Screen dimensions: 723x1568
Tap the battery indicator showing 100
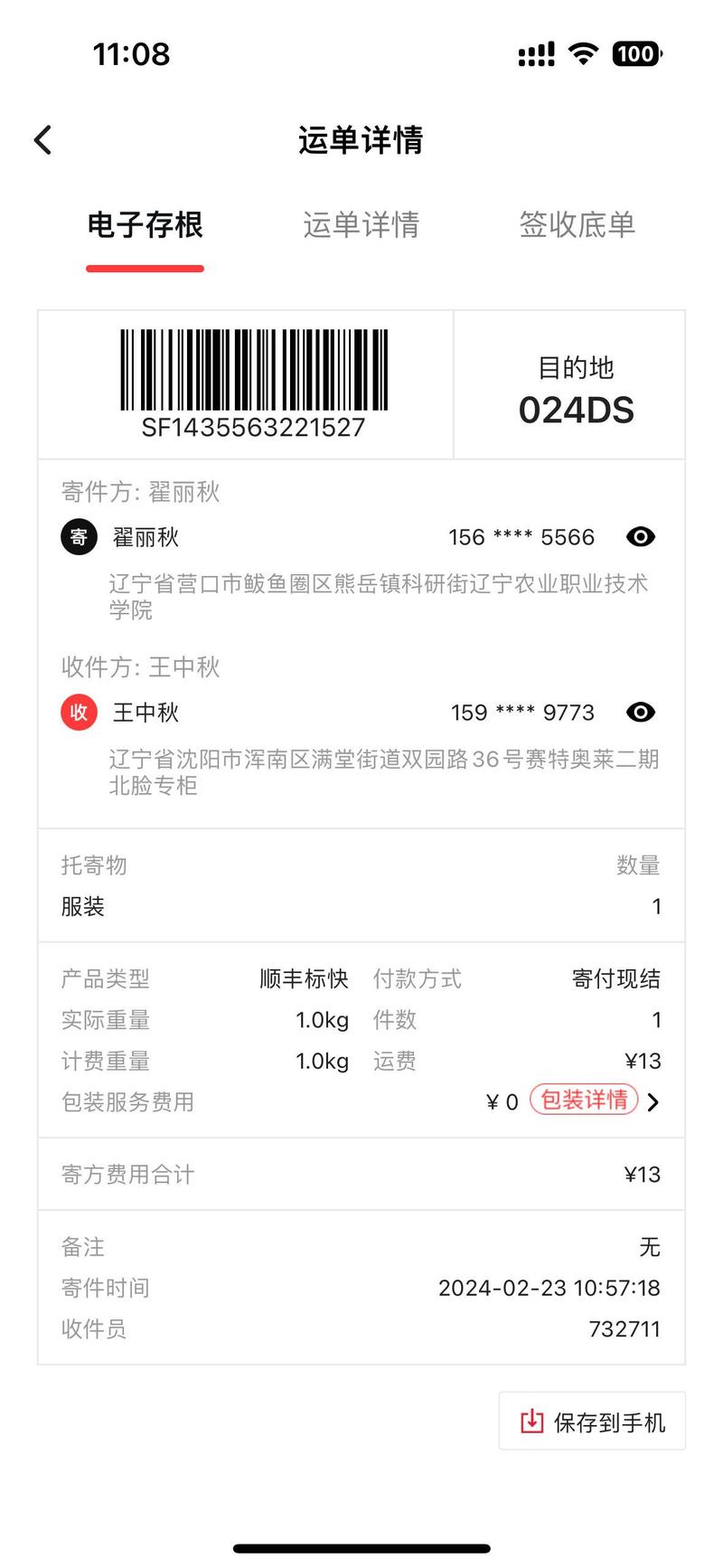(638, 54)
